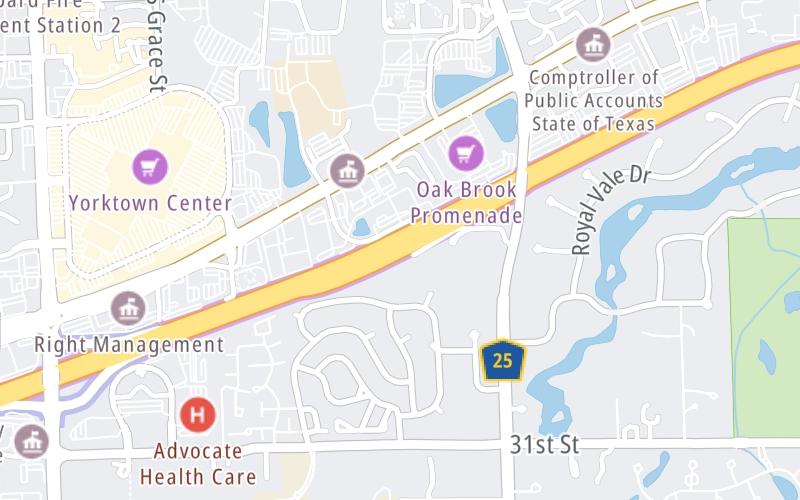
Task: Select the Yorktown Center shopping marker
Action: click(x=149, y=166)
